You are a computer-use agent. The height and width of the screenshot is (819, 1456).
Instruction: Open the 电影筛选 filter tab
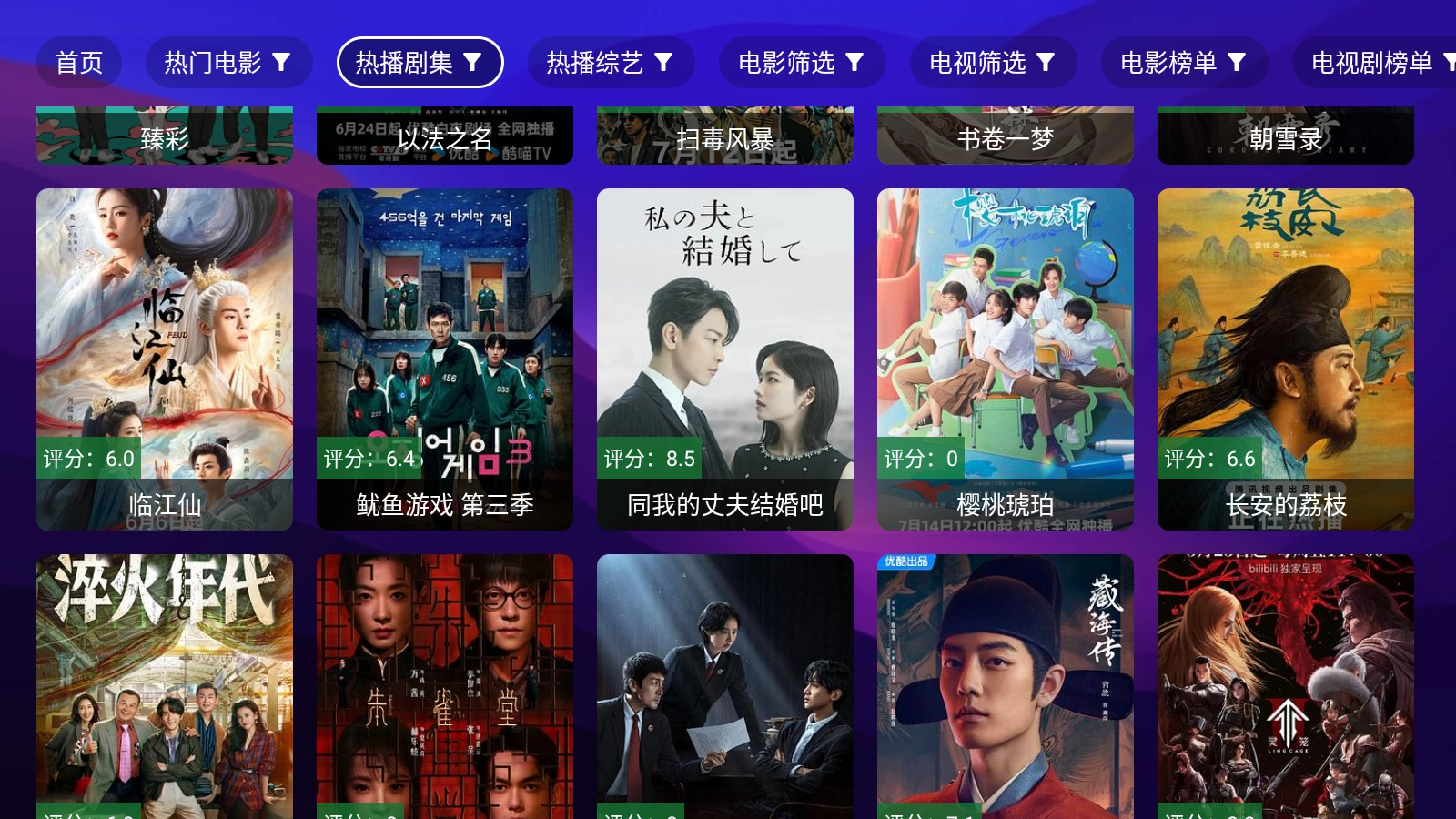pyautogui.click(x=802, y=63)
